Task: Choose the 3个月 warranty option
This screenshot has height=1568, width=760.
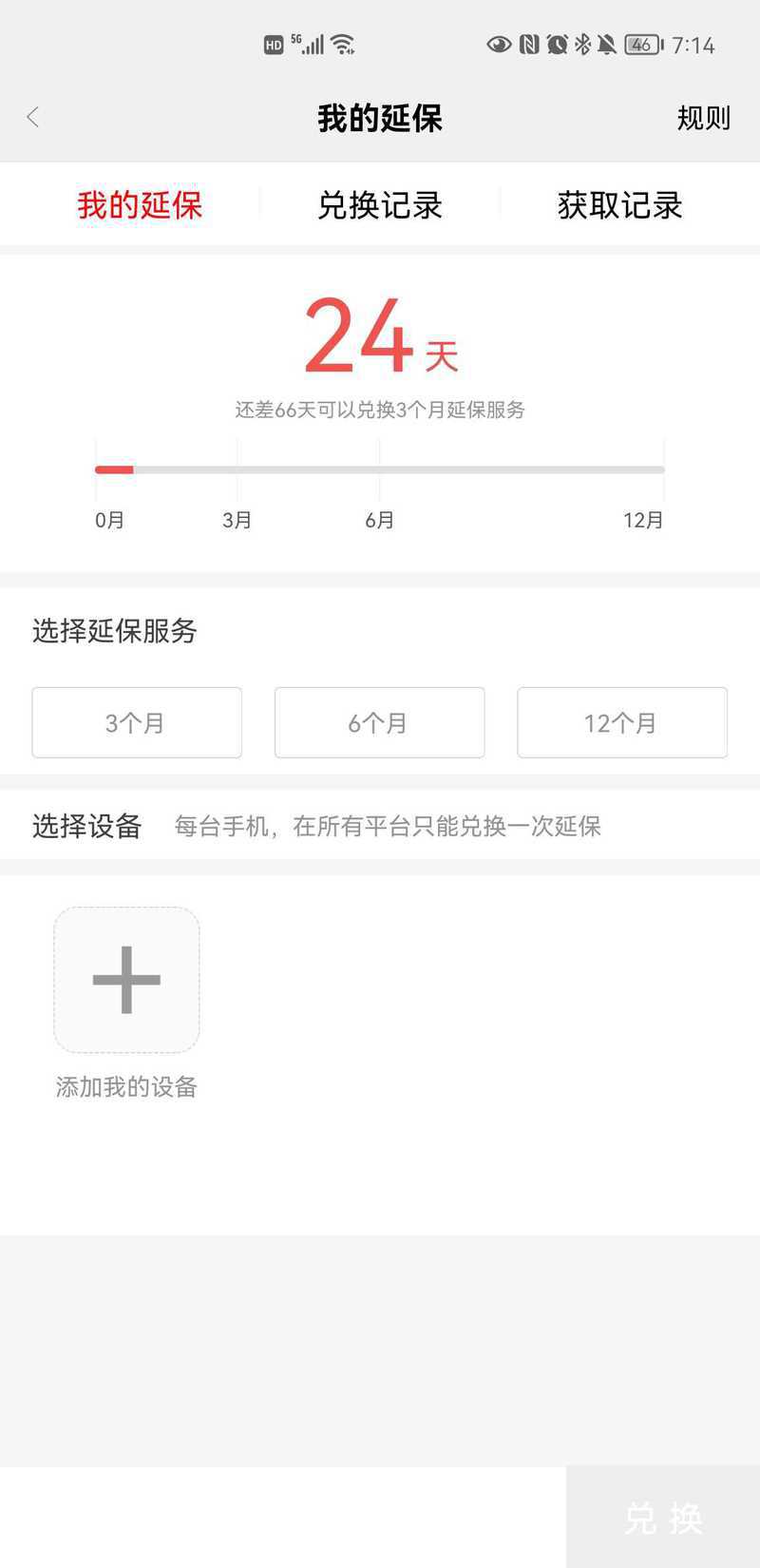Action: point(137,722)
